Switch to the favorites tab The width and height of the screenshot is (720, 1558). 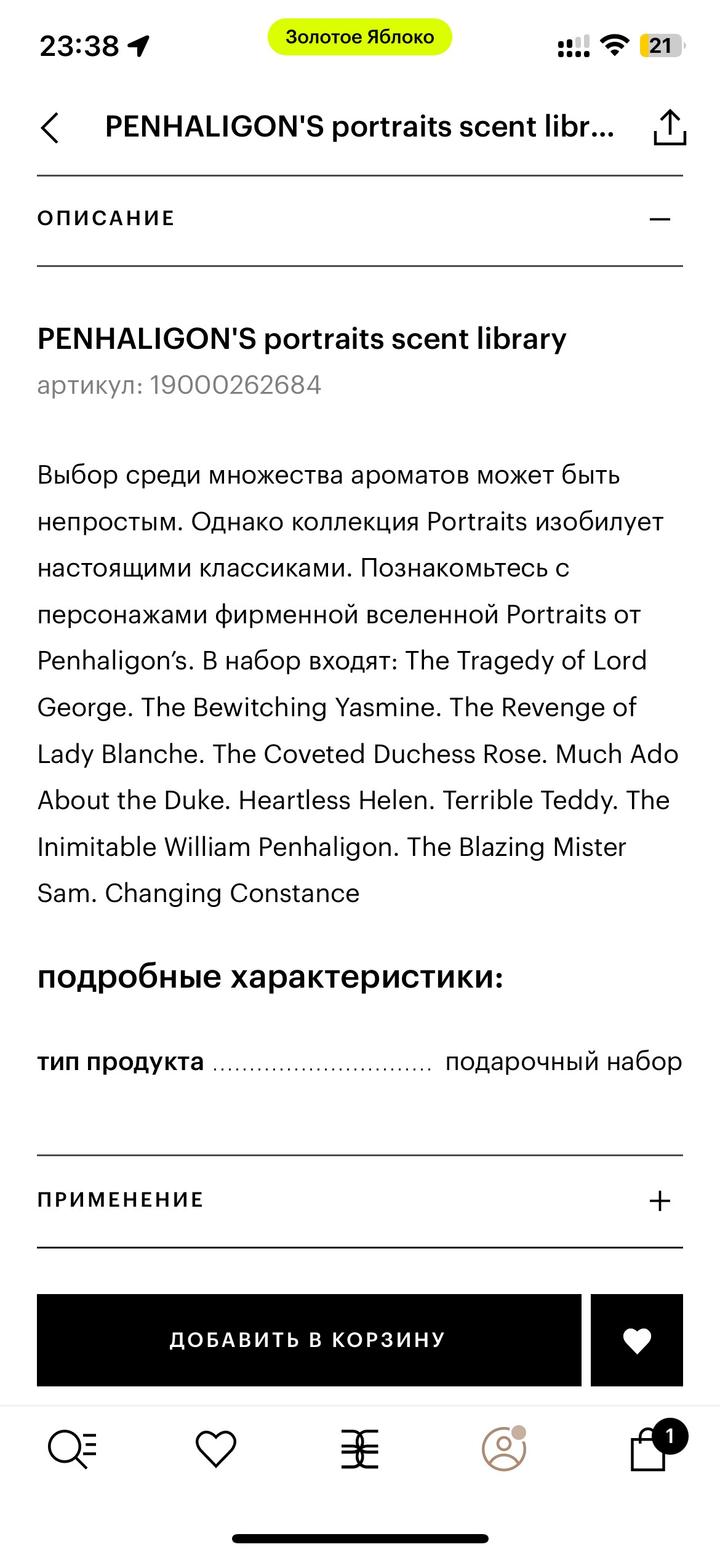[216, 1448]
